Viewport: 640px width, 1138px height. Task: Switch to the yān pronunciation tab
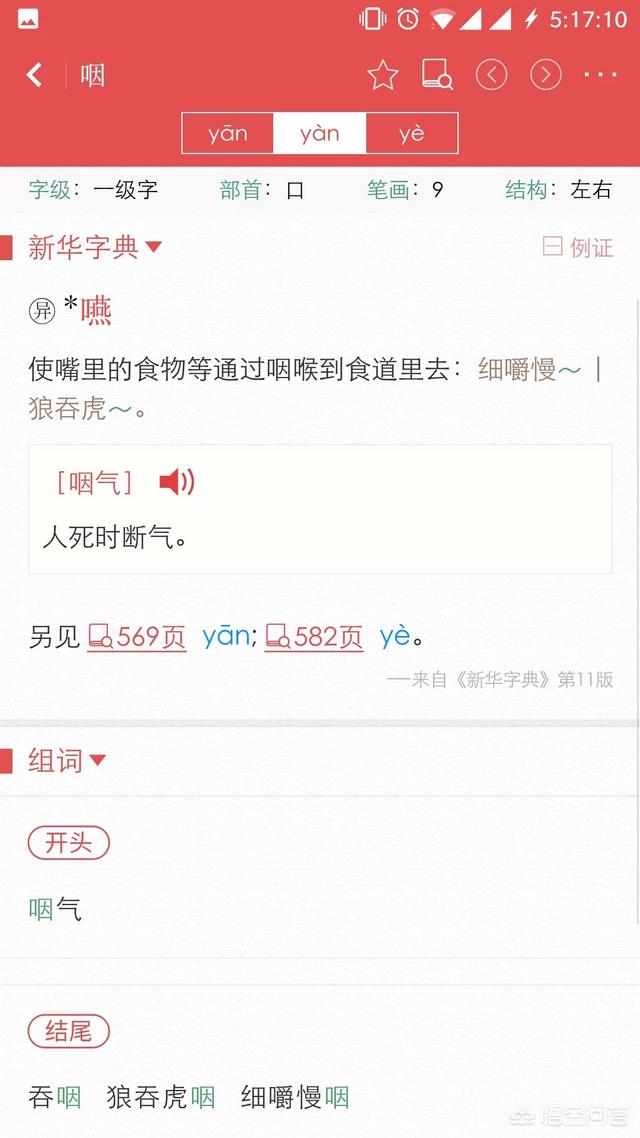pyautogui.click(x=228, y=133)
